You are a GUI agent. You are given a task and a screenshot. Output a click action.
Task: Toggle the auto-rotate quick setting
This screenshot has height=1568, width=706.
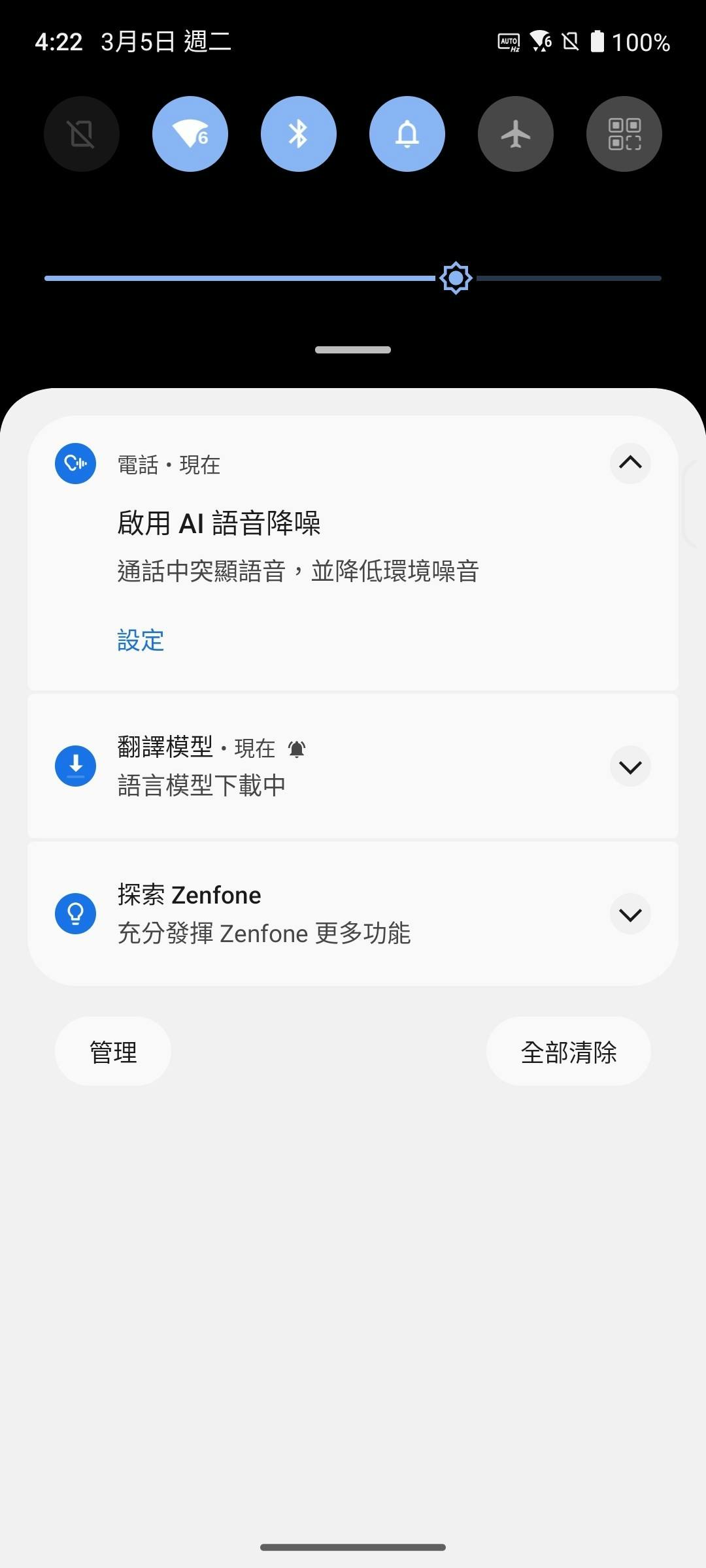click(82, 134)
